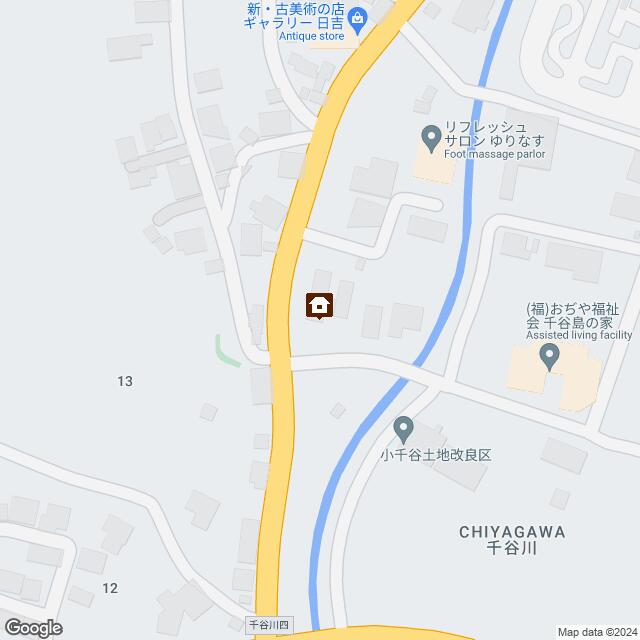Open the Assisted living facility pin
The height and width of the screenshot is (640, 640).
[548, 357]
